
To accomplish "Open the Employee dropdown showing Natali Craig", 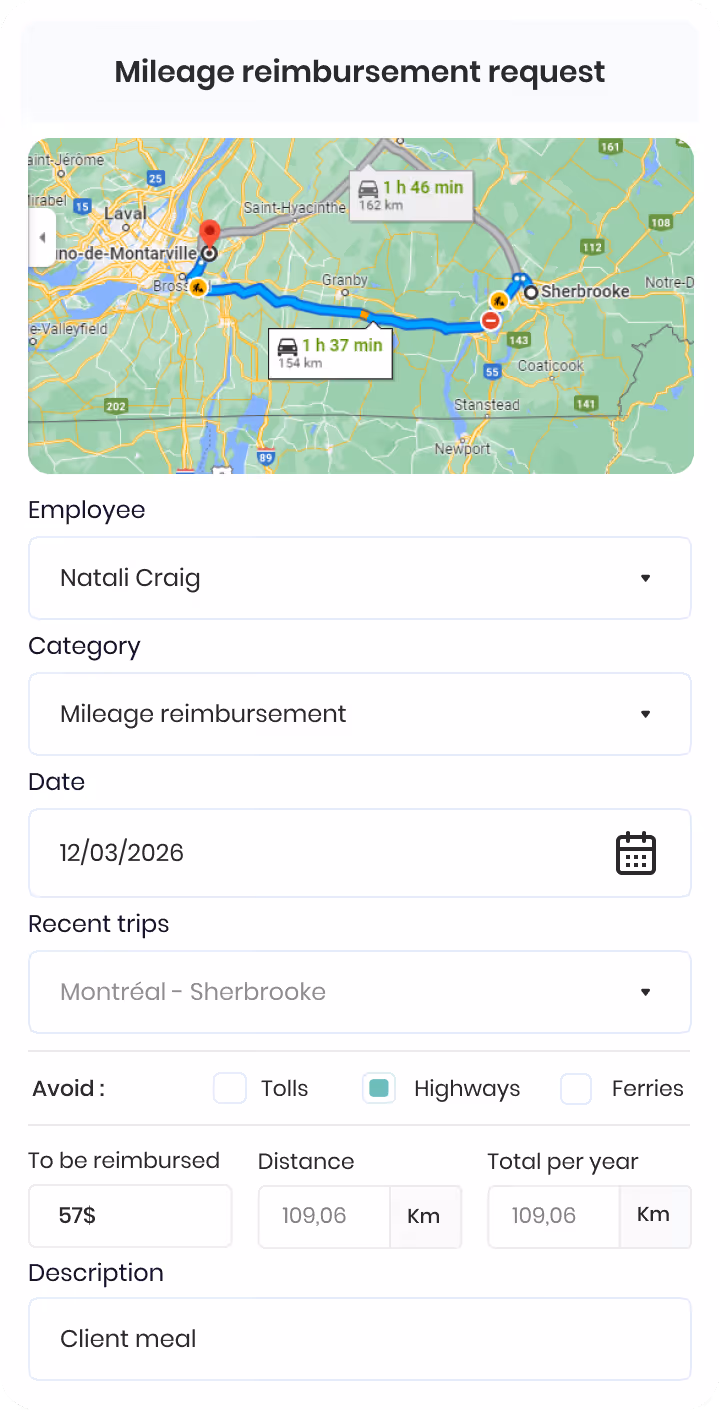I will (360, 578).
